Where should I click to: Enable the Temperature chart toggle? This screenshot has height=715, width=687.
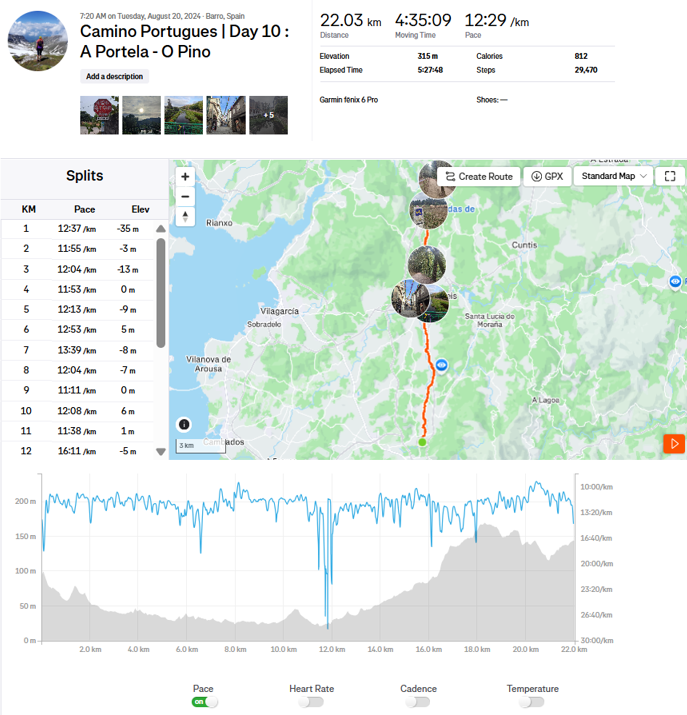pyautogui.click(x=532, y=702)
